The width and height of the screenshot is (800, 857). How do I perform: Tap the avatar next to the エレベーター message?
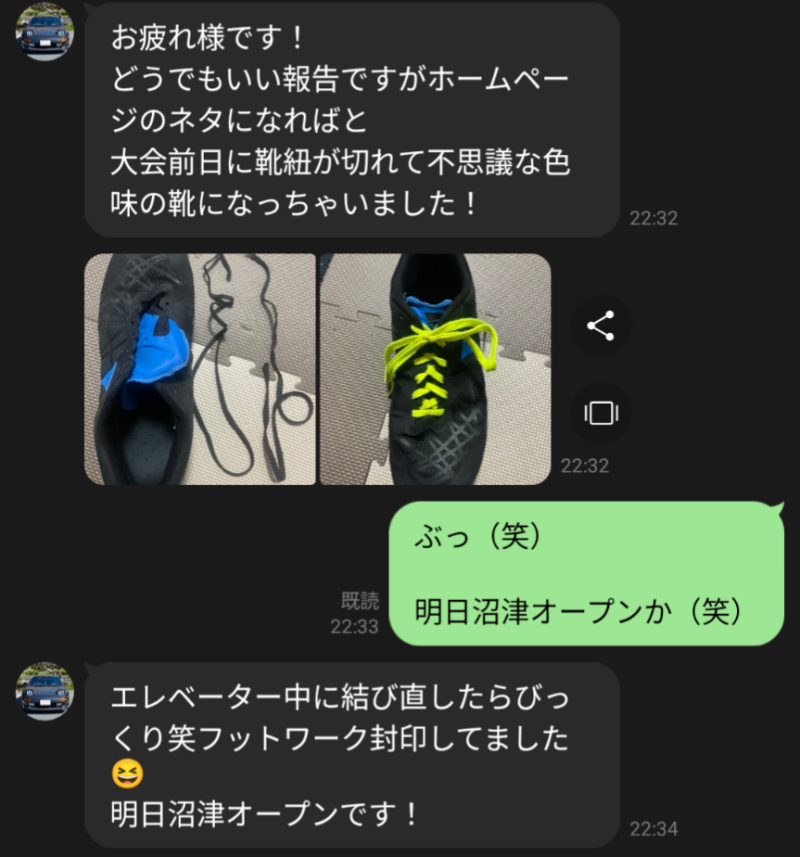45,691
